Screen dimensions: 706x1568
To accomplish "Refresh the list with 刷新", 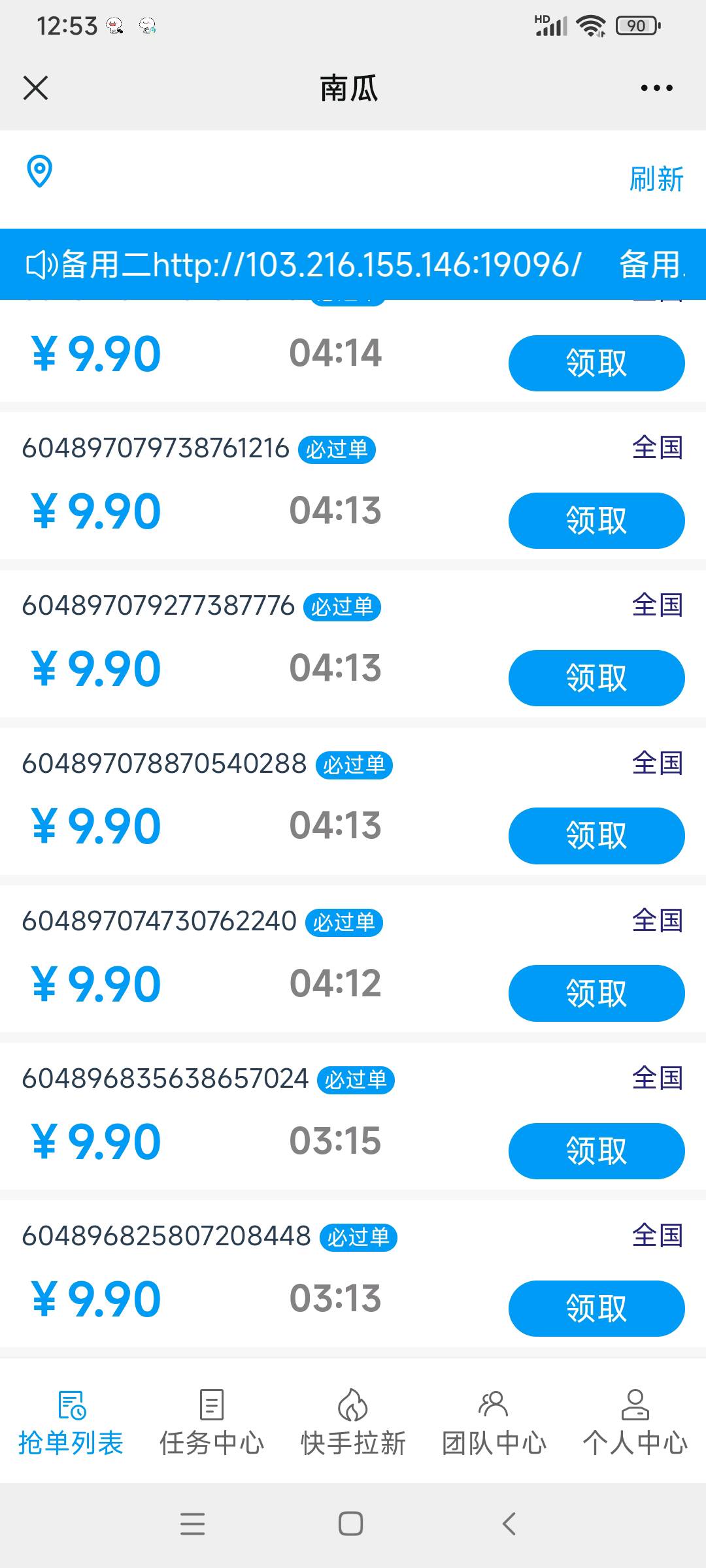I will (x=656, y=179).
